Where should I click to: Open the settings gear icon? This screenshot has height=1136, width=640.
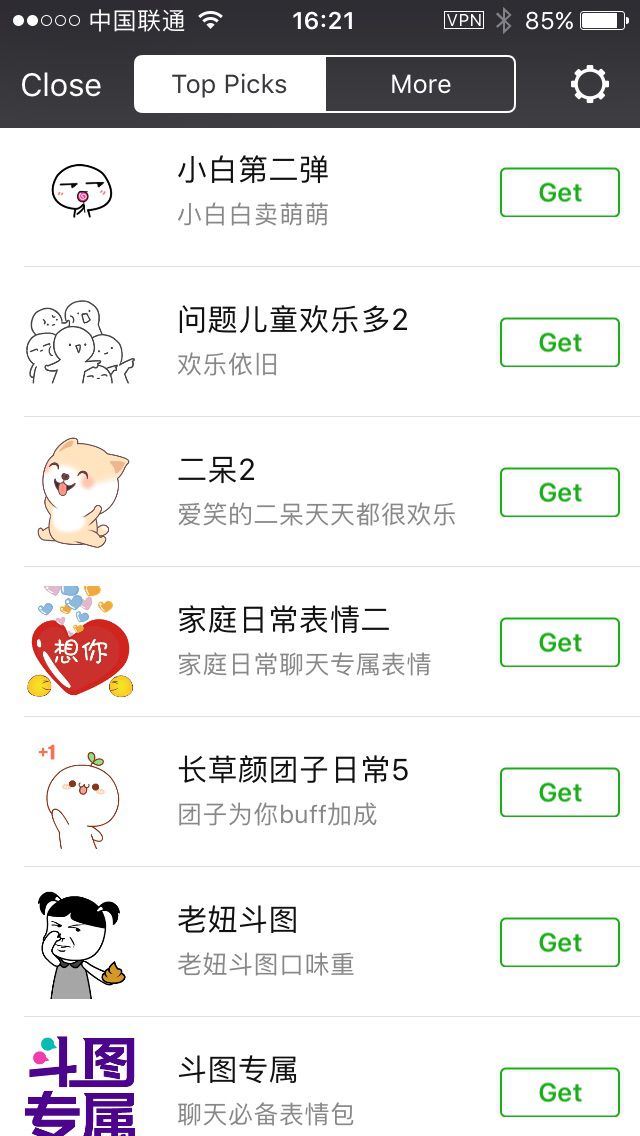pos(589,84)
